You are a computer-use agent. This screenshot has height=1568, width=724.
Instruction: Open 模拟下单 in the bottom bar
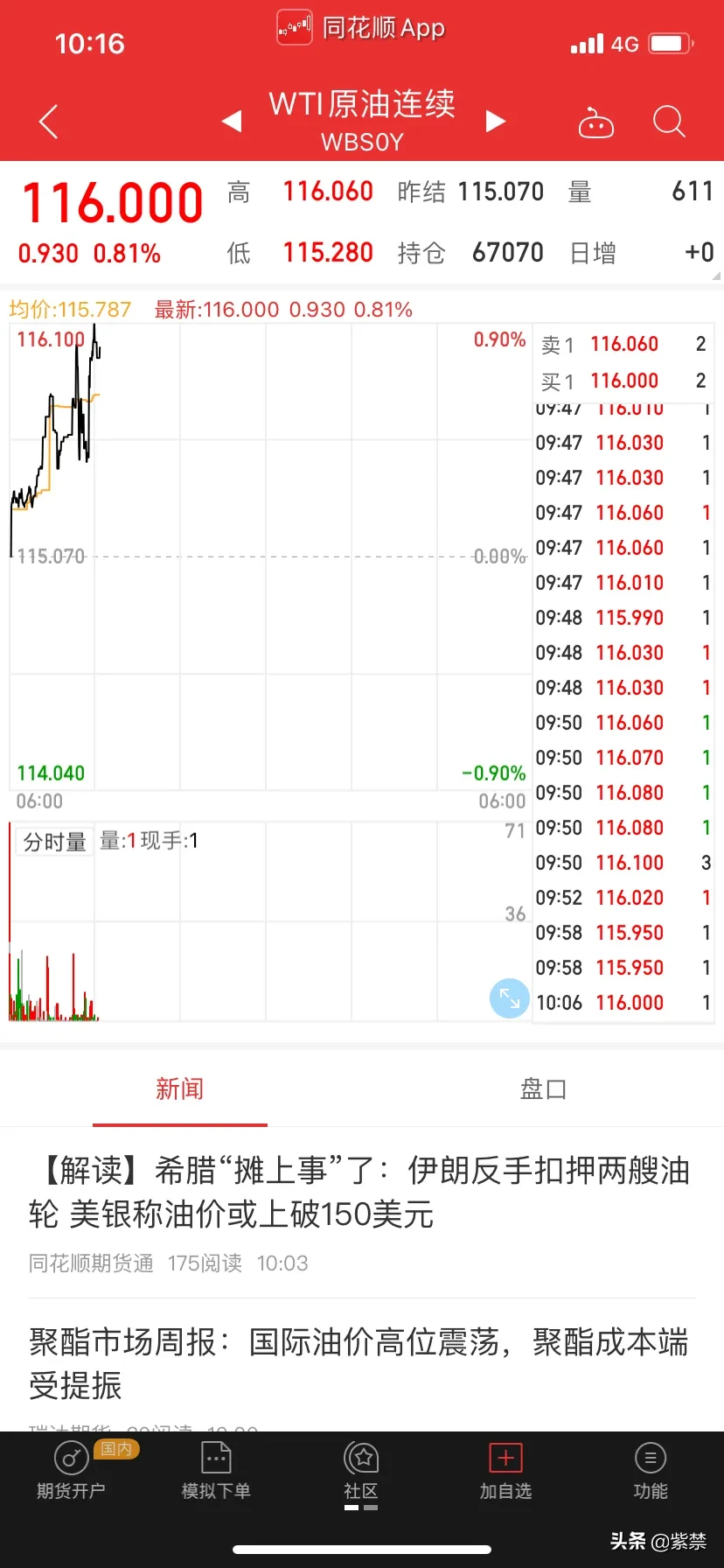[x=216, y=1471]
